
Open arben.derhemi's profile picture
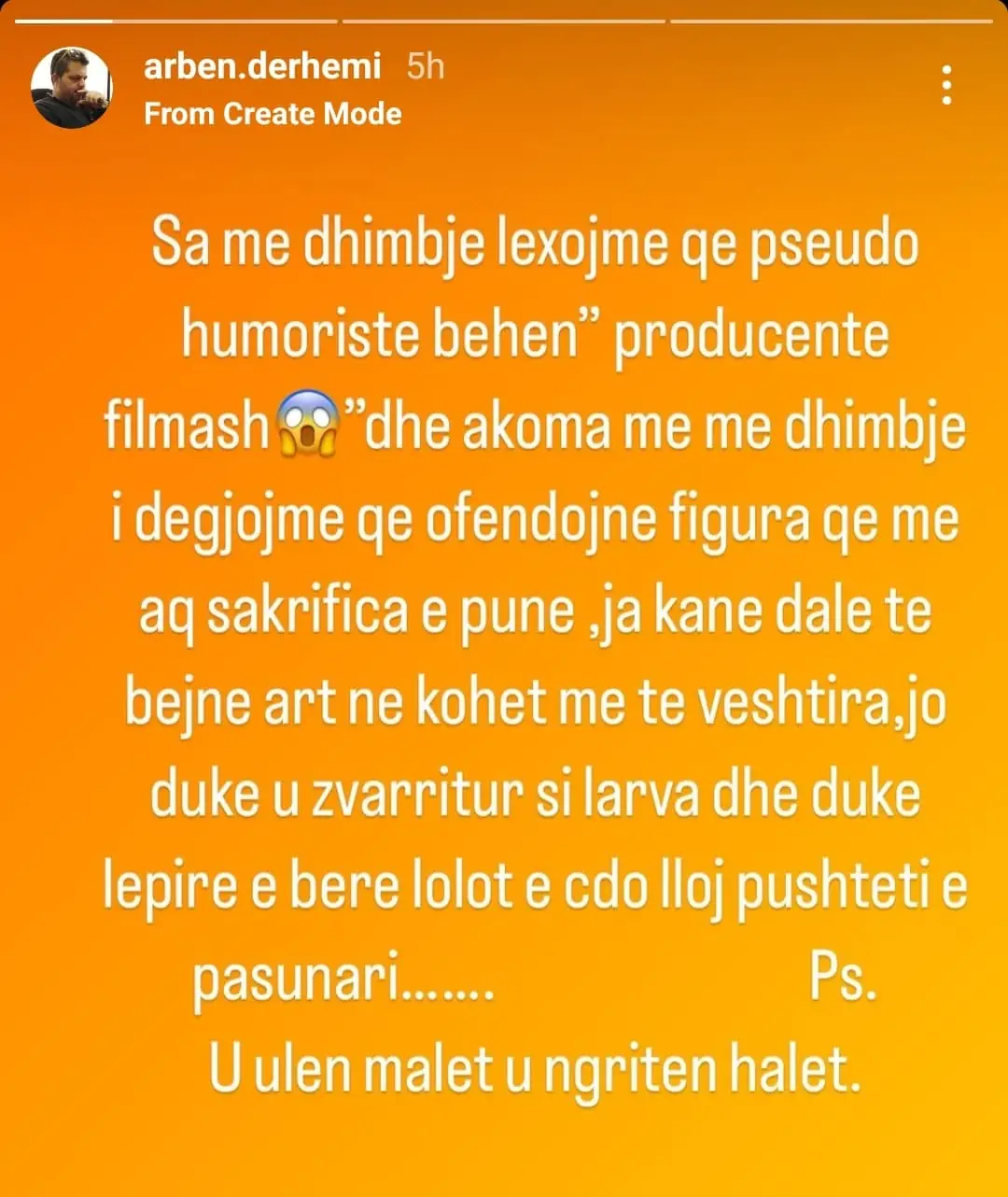pyautogui.click(x=71, y=88)
